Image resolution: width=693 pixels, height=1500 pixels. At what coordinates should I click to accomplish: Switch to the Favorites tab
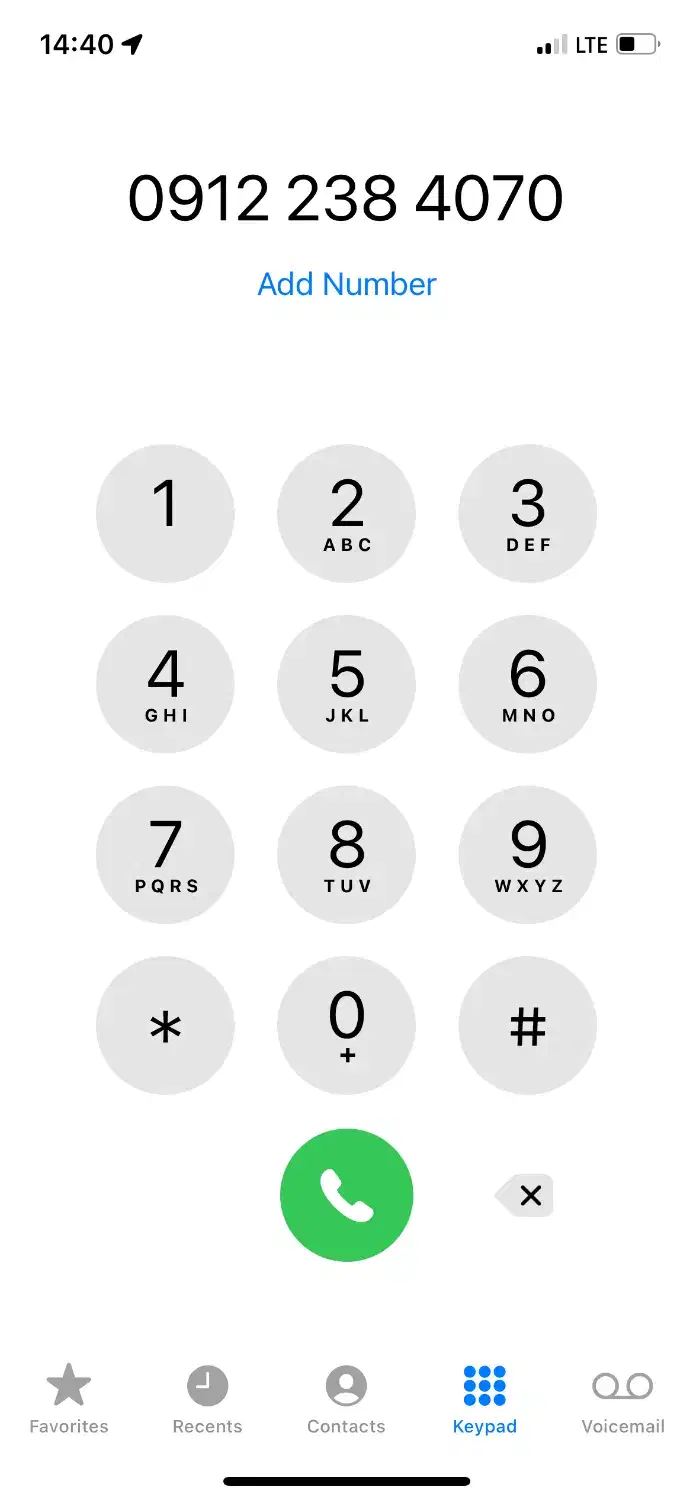(69, 1399)
